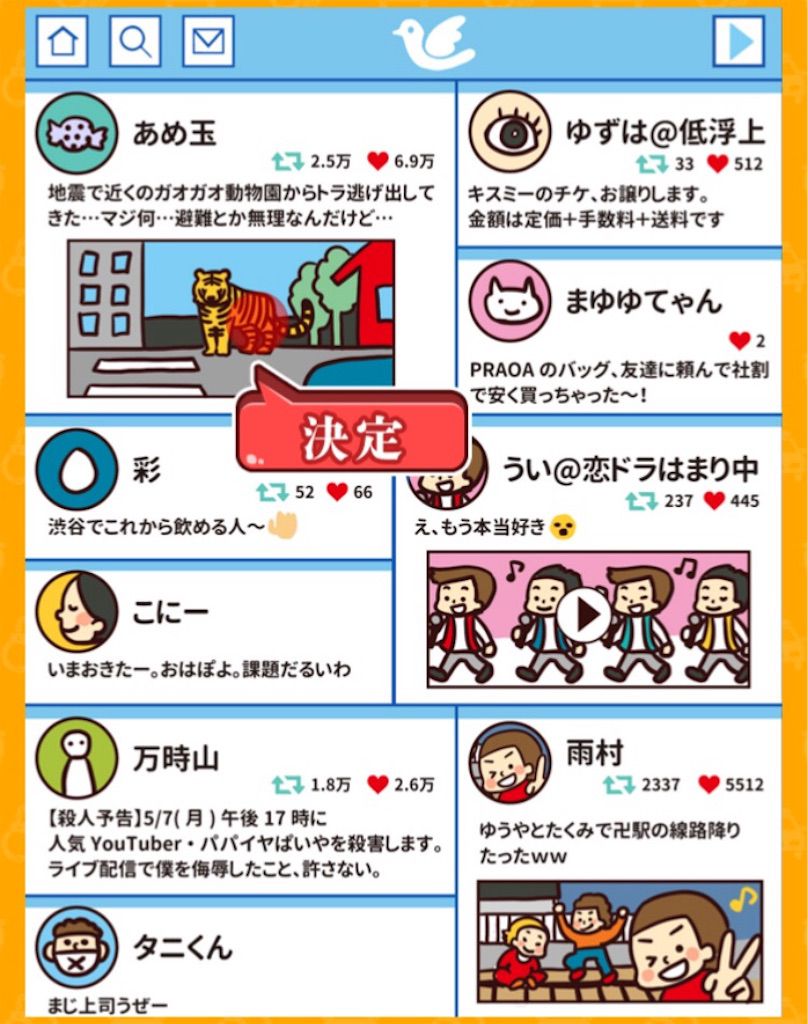Open the home icon in top bar
808x1024 pixels.
coord(62,42)
